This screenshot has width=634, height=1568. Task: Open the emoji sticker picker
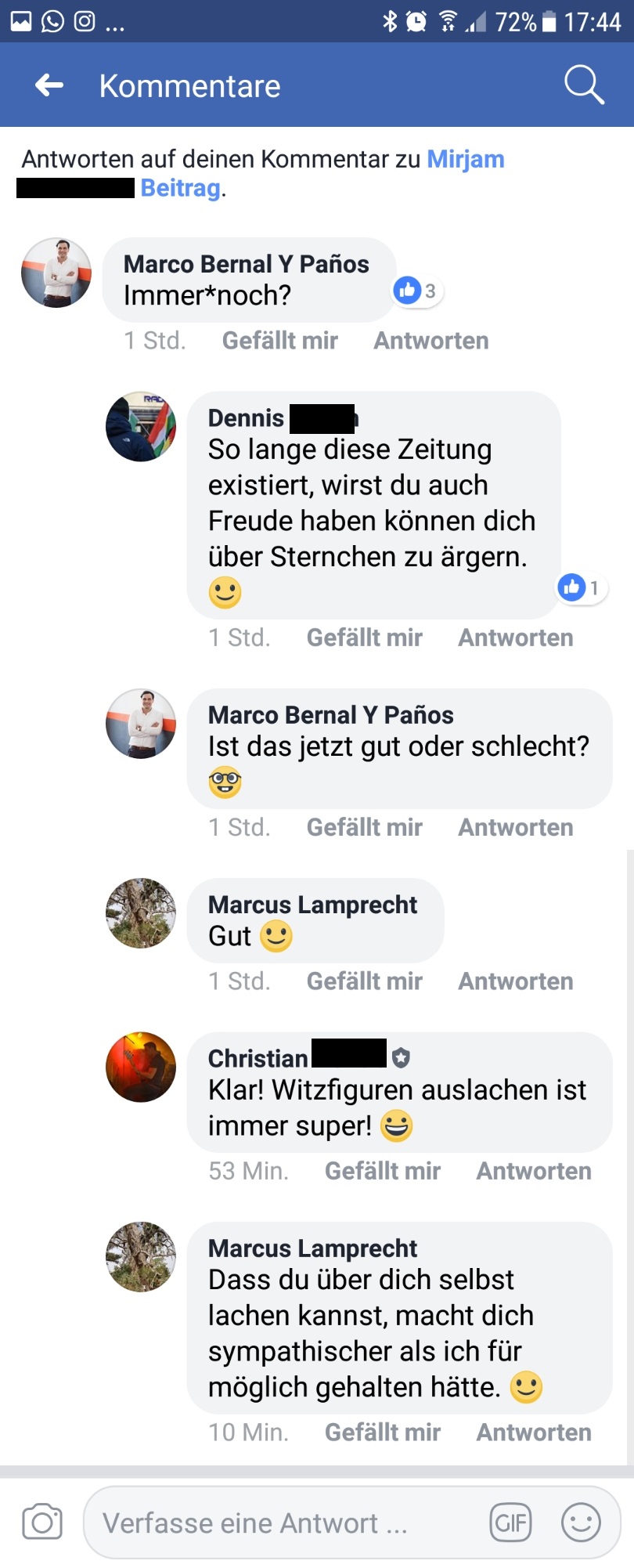coord(581,1523)
